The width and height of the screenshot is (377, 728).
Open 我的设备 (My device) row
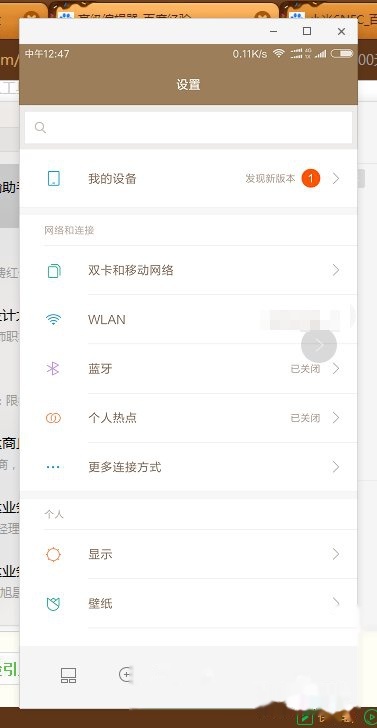[x=188, y=178]
